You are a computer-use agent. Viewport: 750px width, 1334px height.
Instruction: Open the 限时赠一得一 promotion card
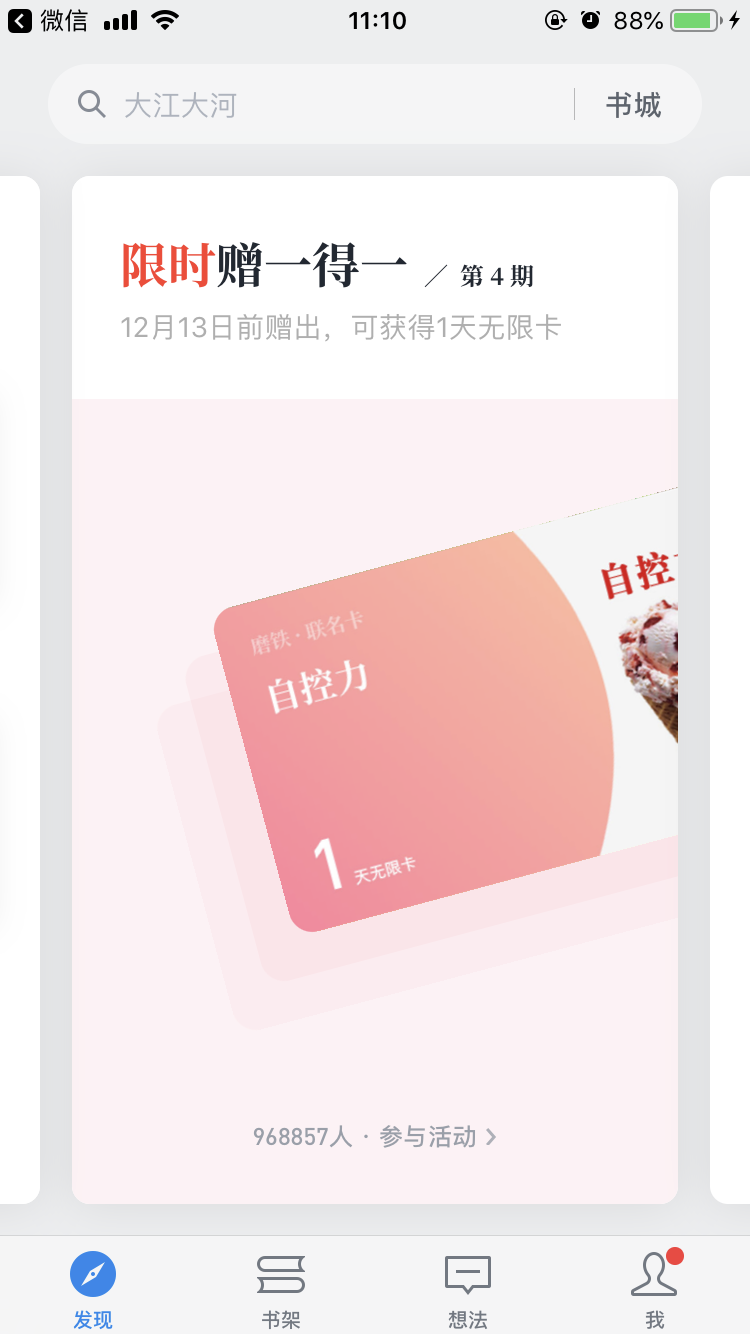point(375,690)
